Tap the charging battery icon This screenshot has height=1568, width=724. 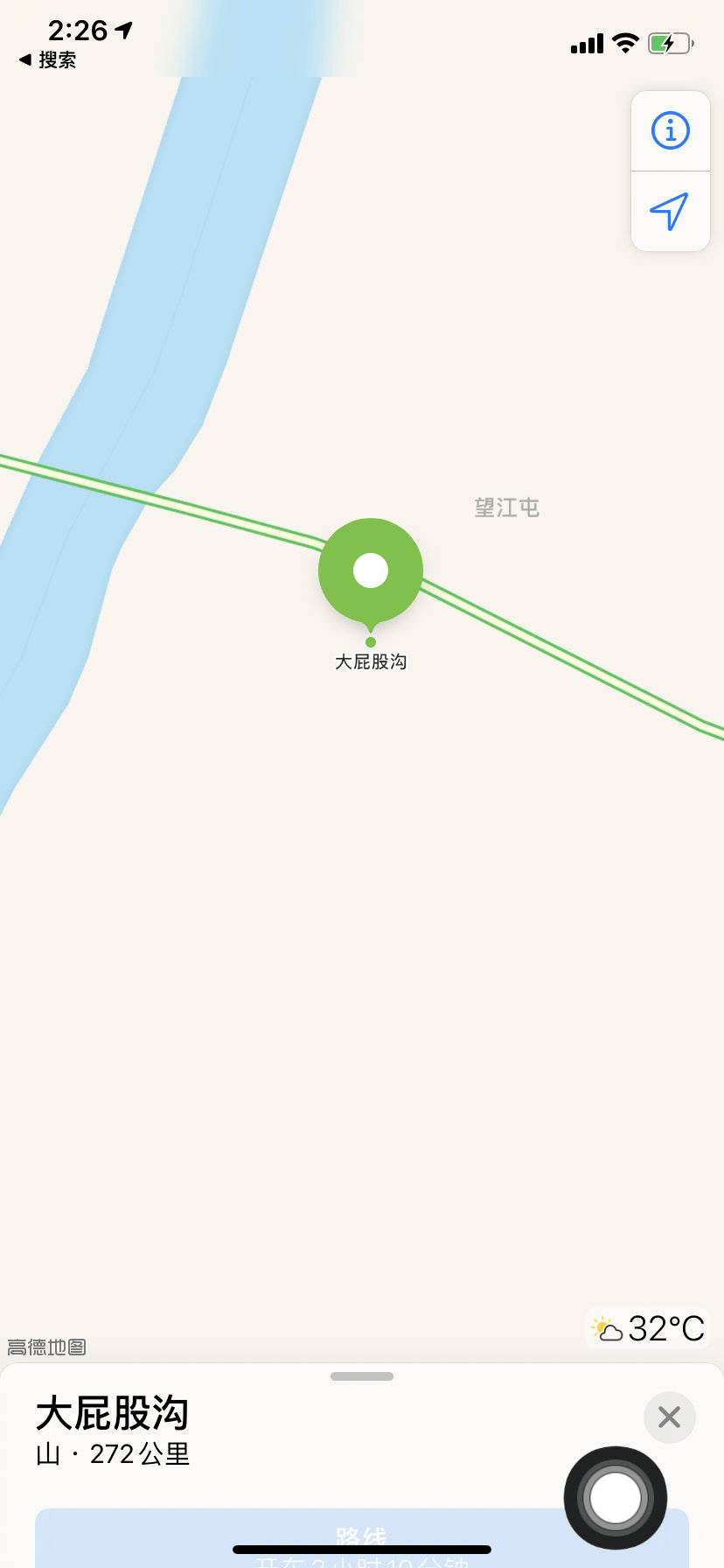coord(669,43)
